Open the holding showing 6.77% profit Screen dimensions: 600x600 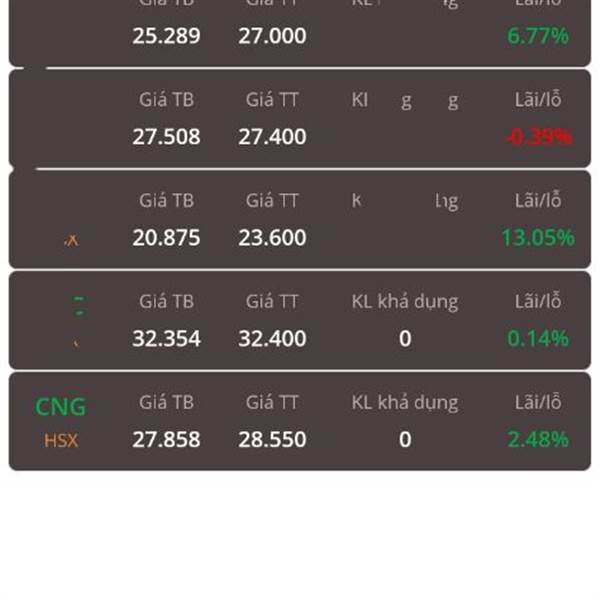[x=299, y=32]
